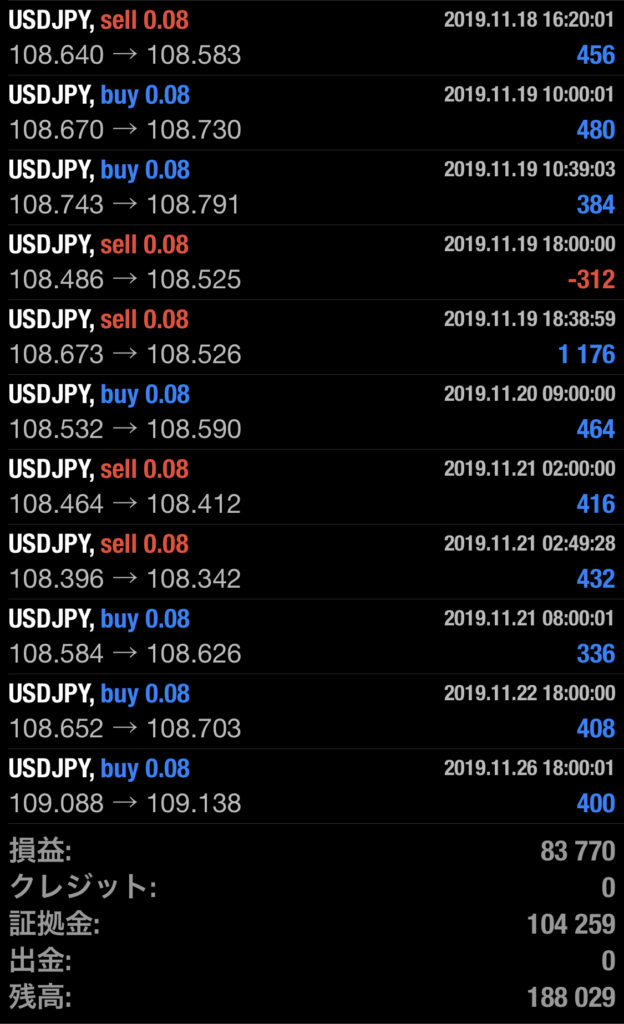Open the losing sell trade showing -312
624x1024 pixels.
point(312,263)
